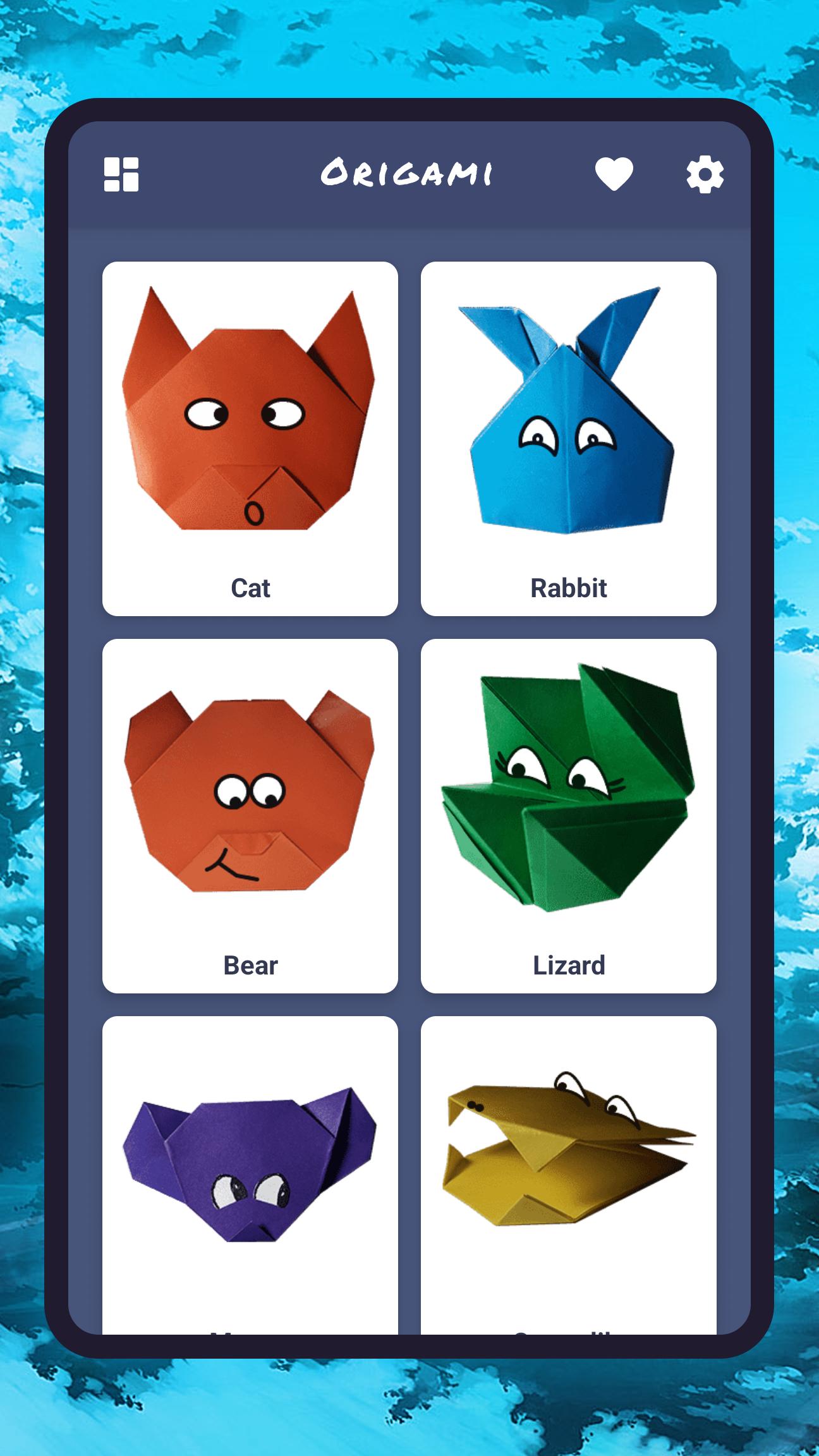This screenshot has height=1456, width=819.
Task: Open the categories grid menu
Action: tap(121, 174)
